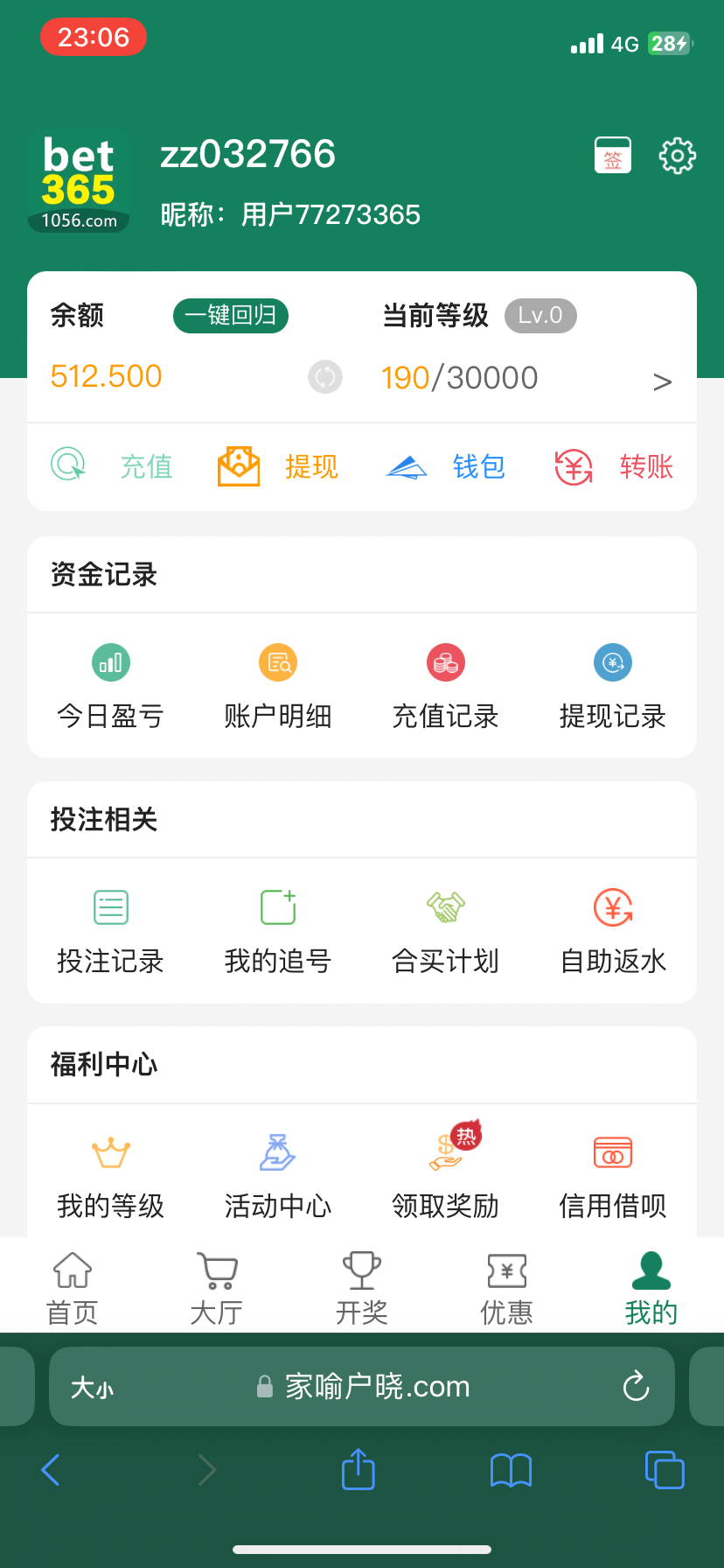Open the daily sign-in calendar icon
This screenshot has width=724, height=1568.
tap(612, 156)
